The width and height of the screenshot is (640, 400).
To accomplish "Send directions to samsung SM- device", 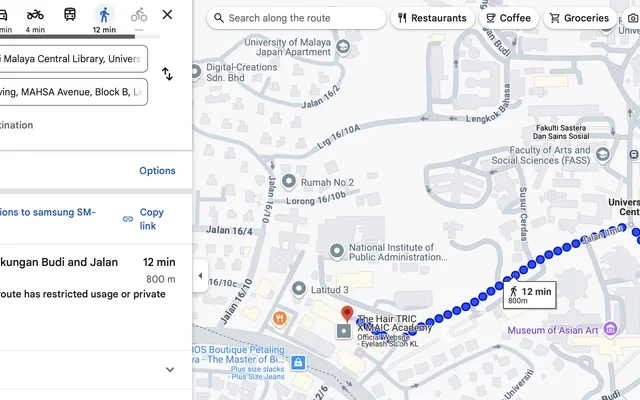I will click(x=48, y=212).
